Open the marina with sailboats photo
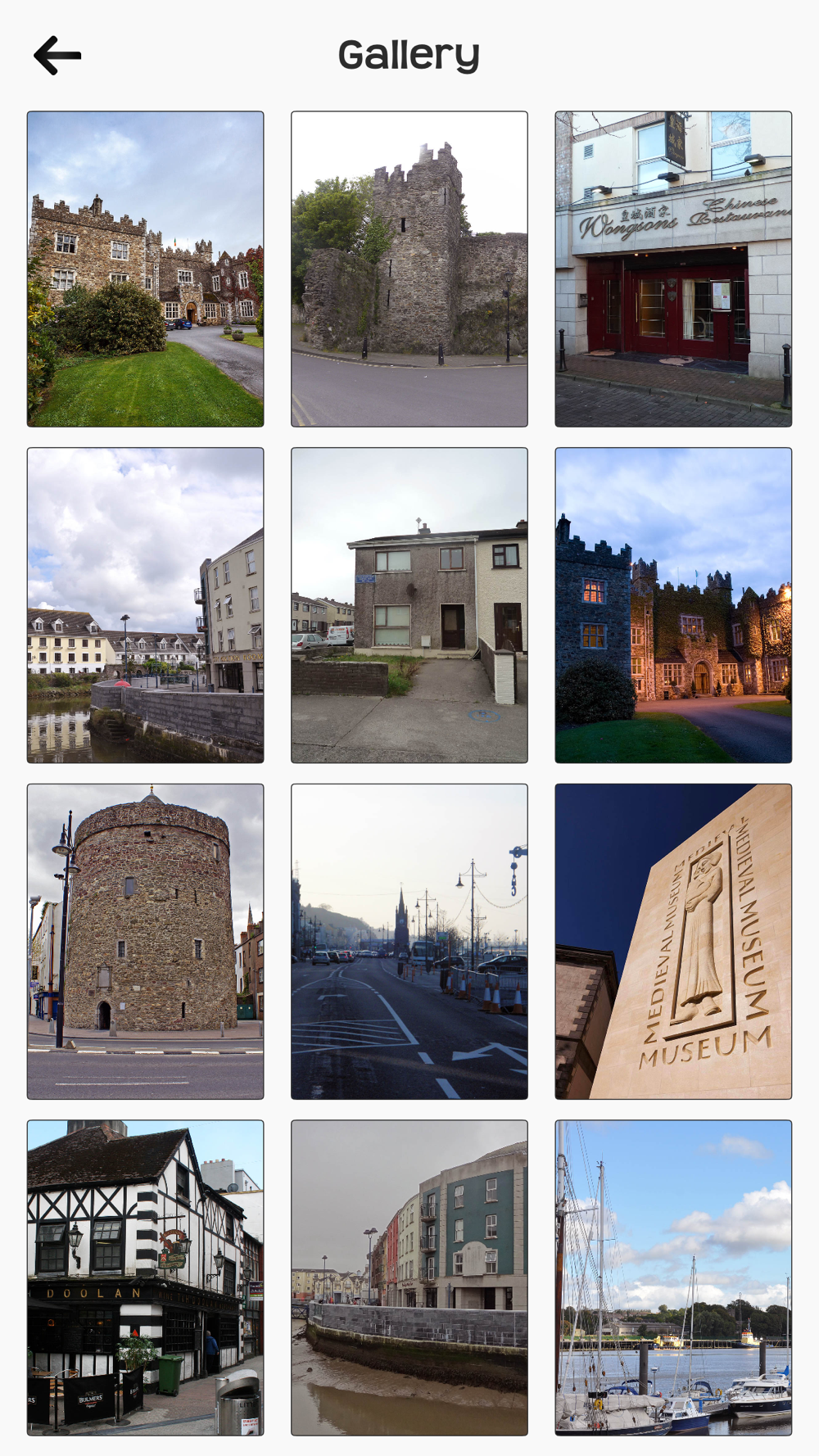This screenshot has height=1456, width=819. coord(673,1277)
